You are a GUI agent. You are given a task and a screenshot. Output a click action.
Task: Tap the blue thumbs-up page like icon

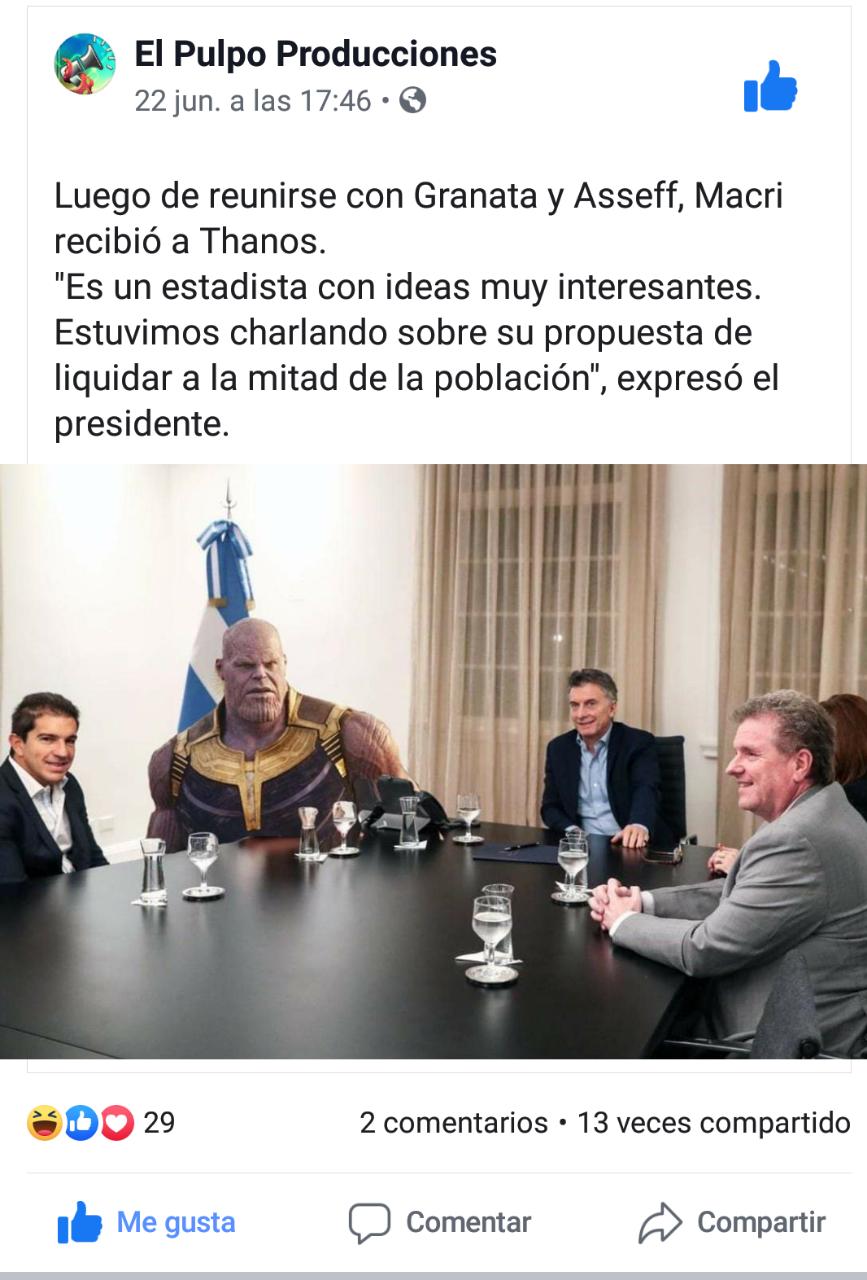click(x=770, y=86)
